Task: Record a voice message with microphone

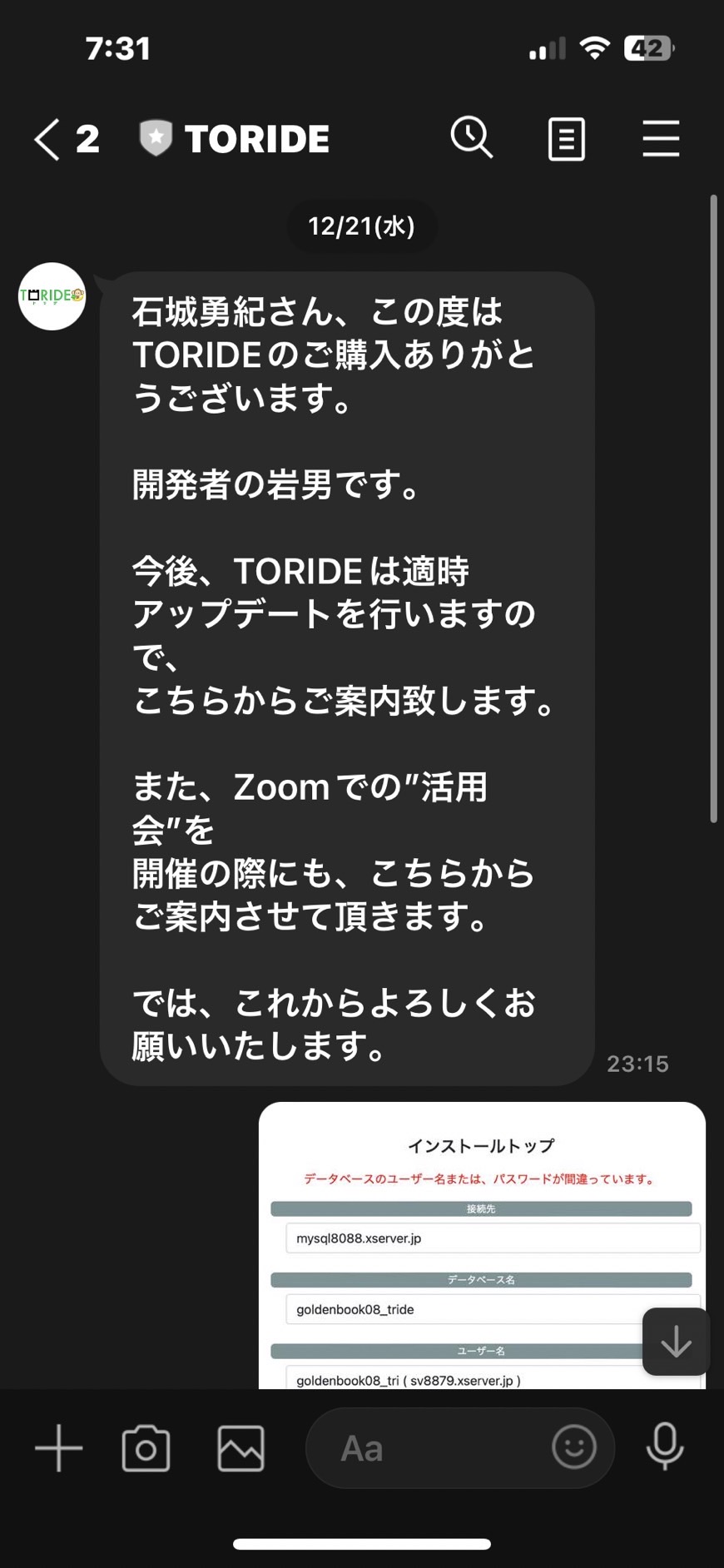Action: tap(665, 1447)
